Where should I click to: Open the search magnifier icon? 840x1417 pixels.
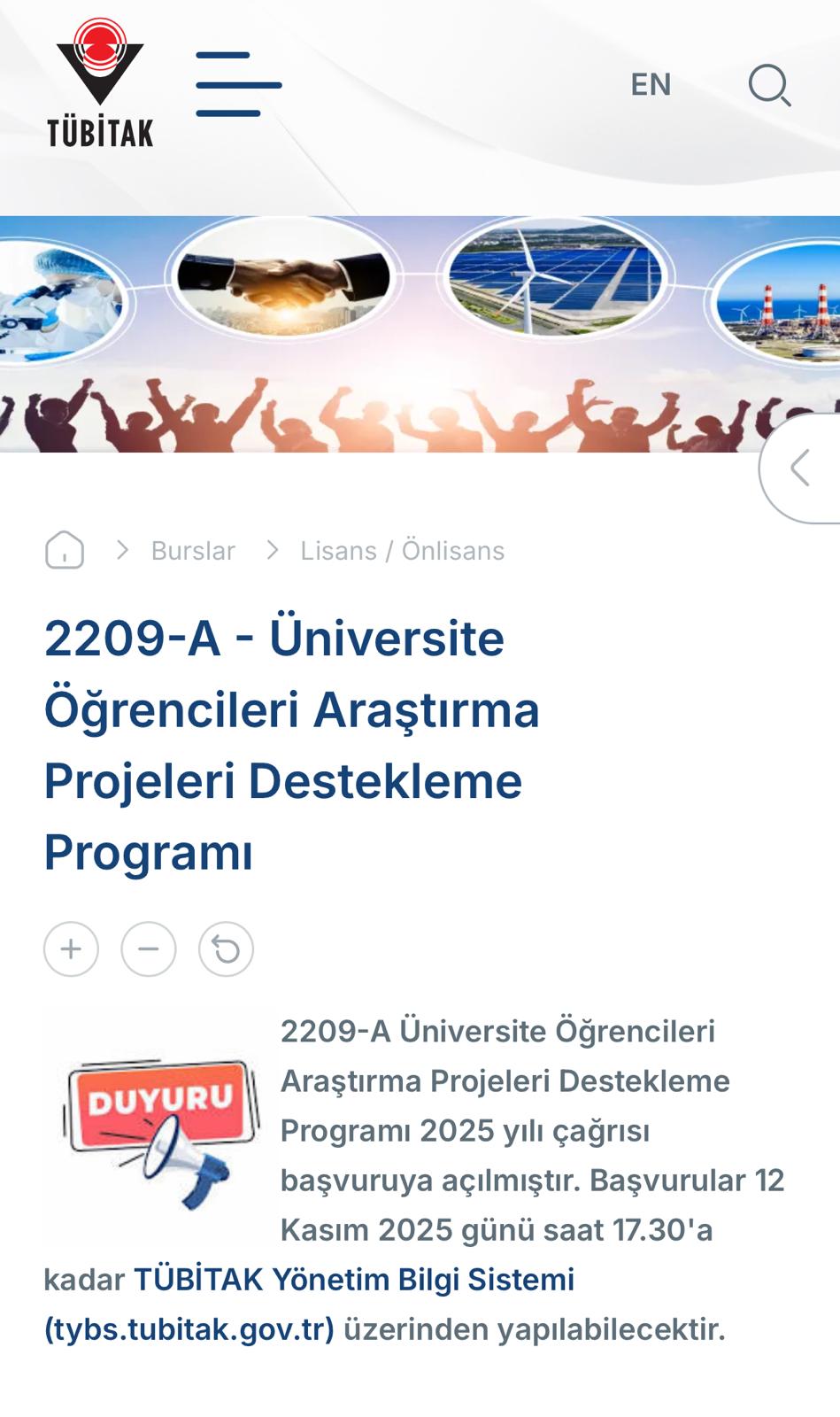pos(769,86)
